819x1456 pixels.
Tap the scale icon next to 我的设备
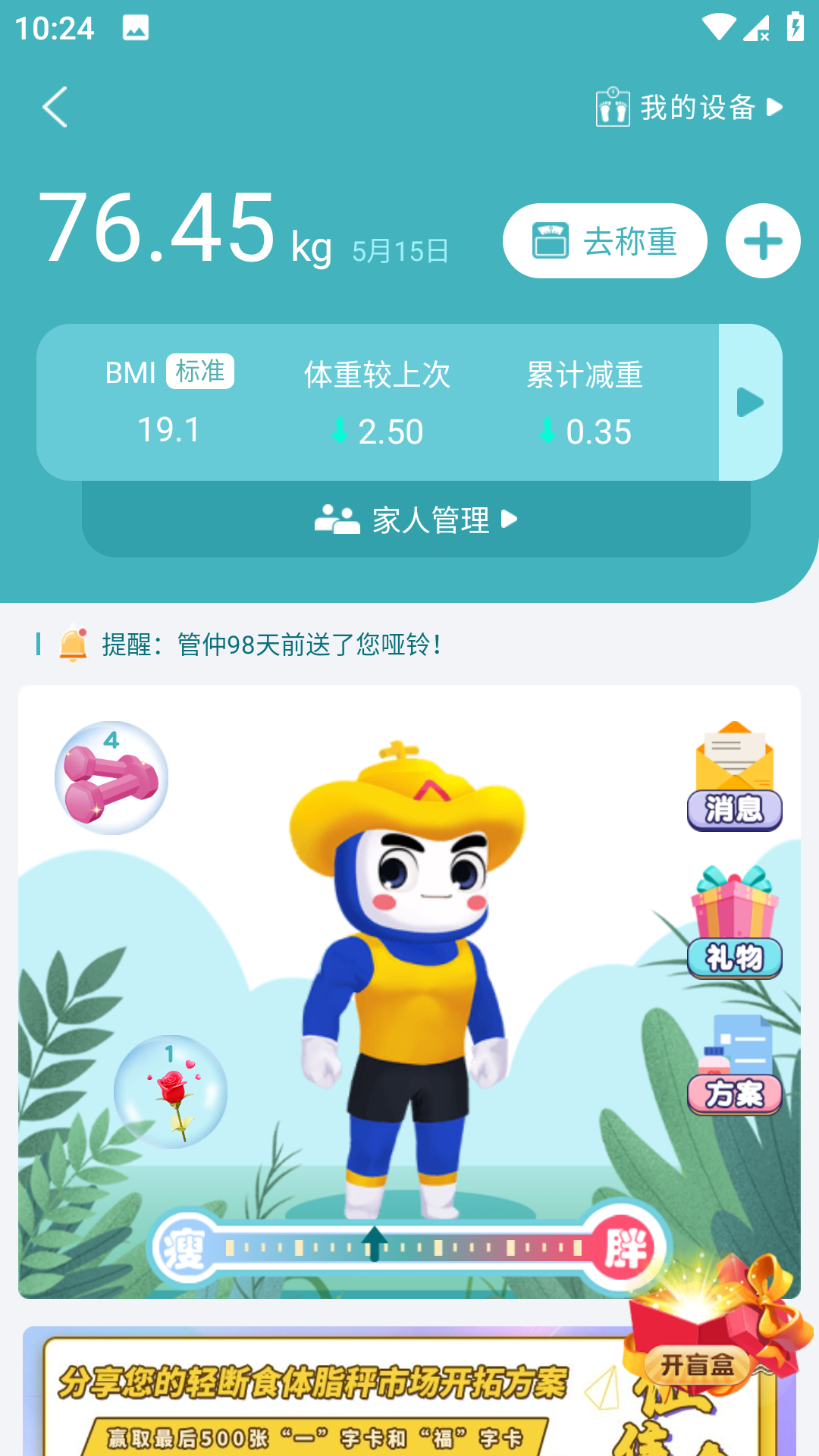click(611, 106)
